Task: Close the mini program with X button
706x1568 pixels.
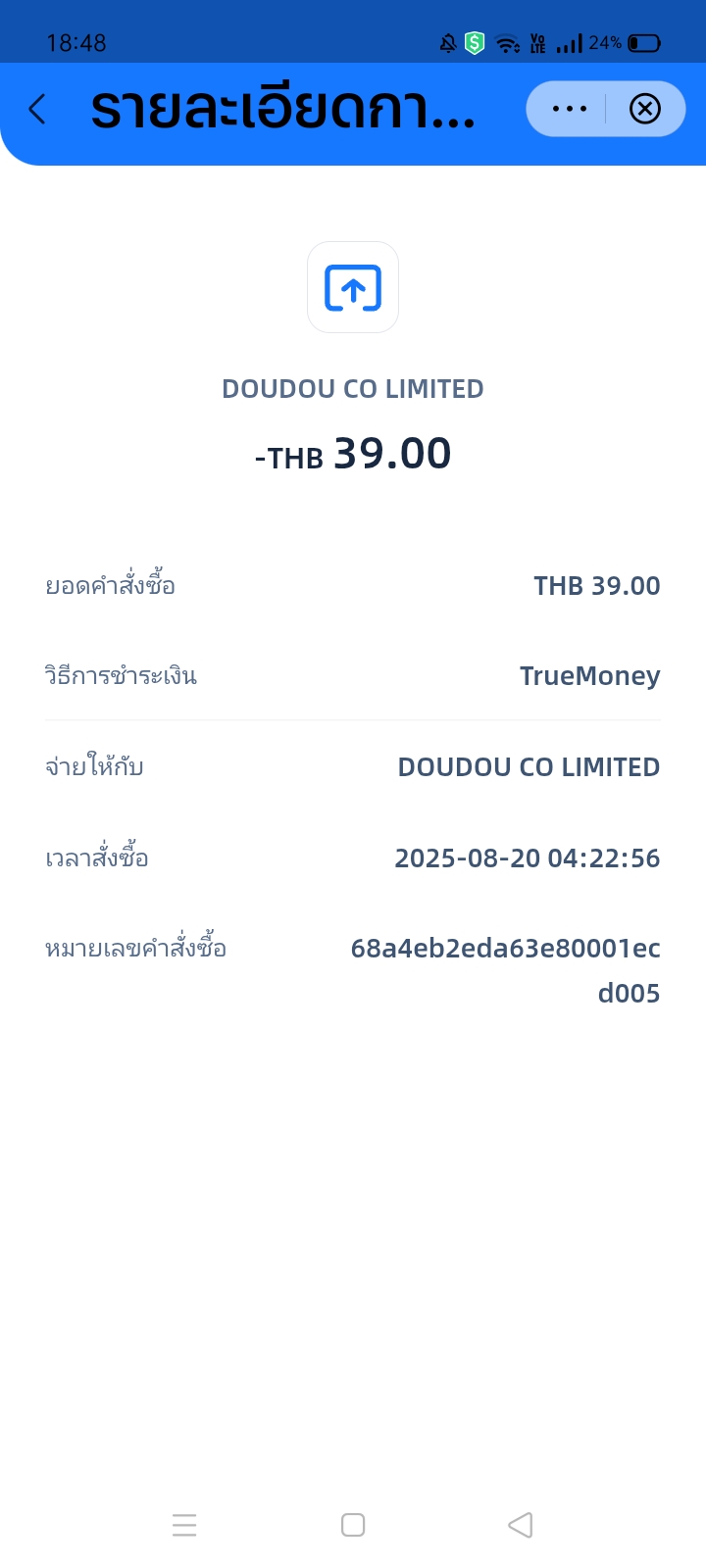Action: [644, 109]
